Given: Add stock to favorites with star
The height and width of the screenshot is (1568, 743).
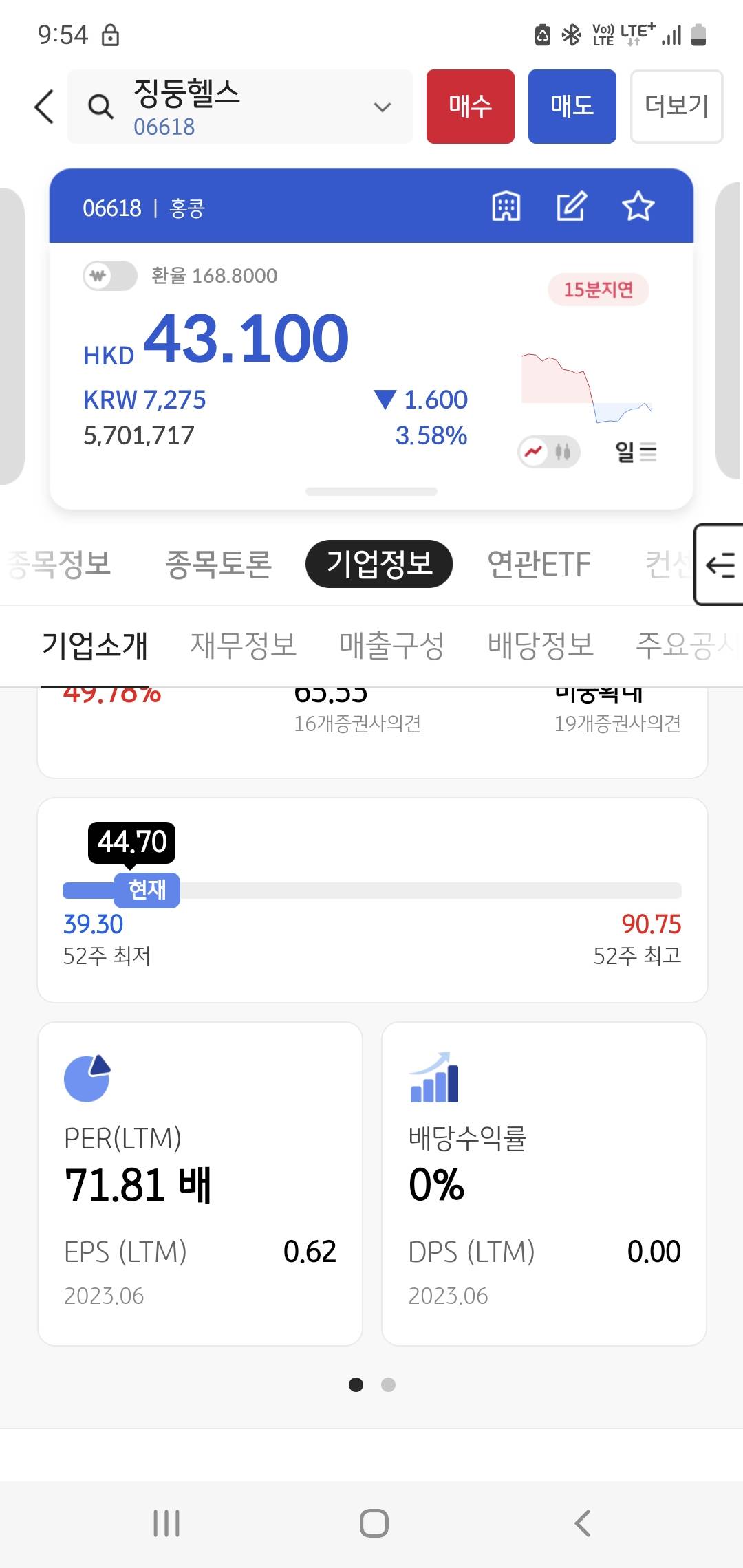Looking at the screenshot, I should click(638, 206).
